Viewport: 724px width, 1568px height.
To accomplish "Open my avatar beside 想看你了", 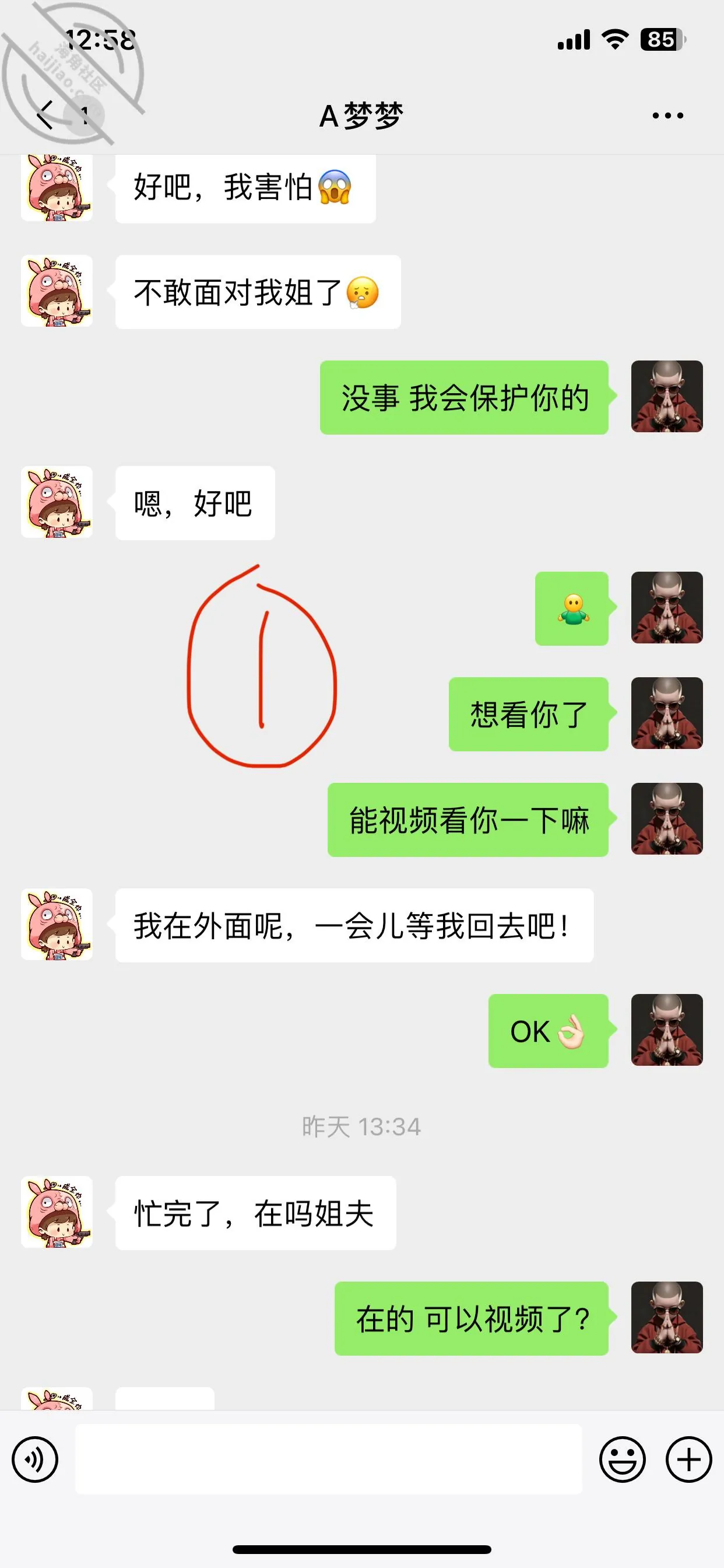I will [667, 713].
